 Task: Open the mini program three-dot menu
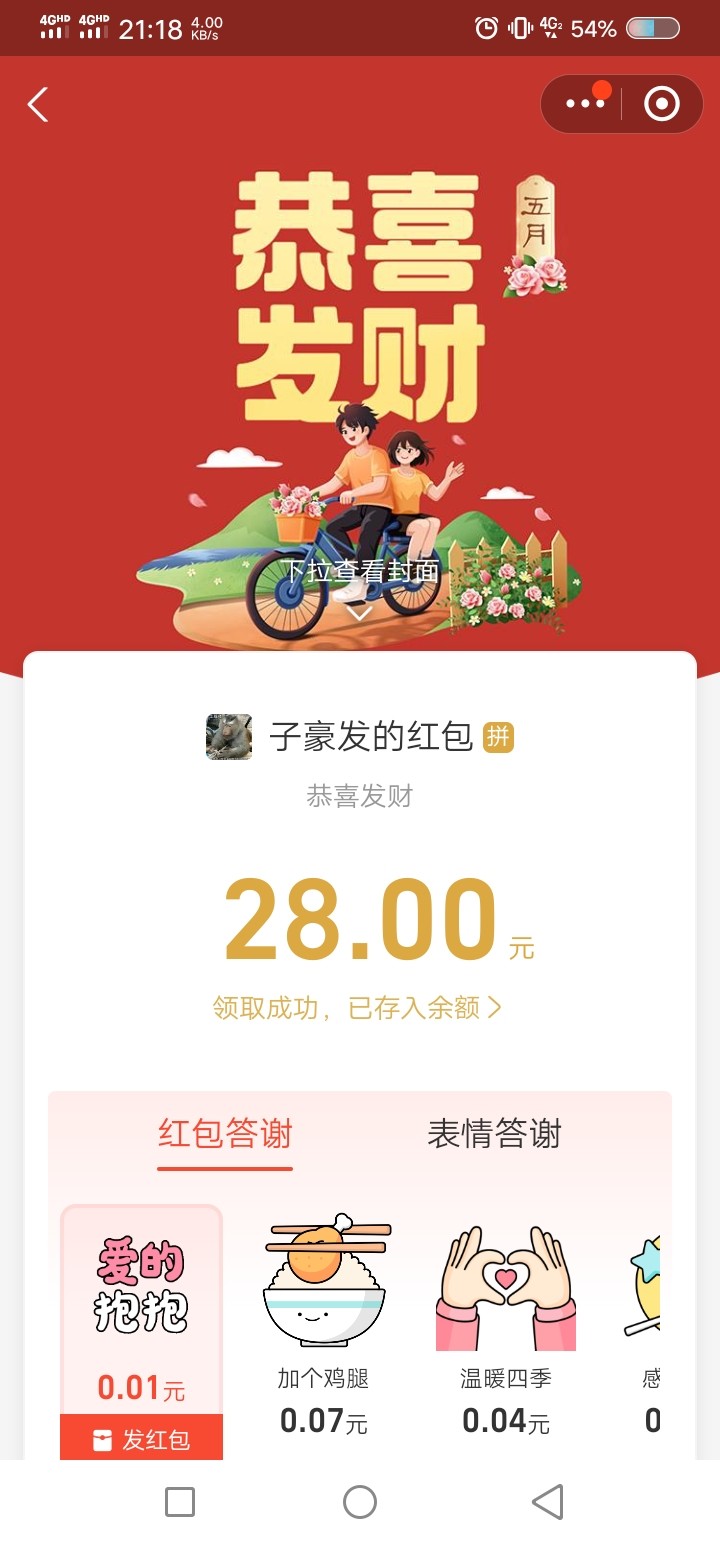(x=585, y=104)
